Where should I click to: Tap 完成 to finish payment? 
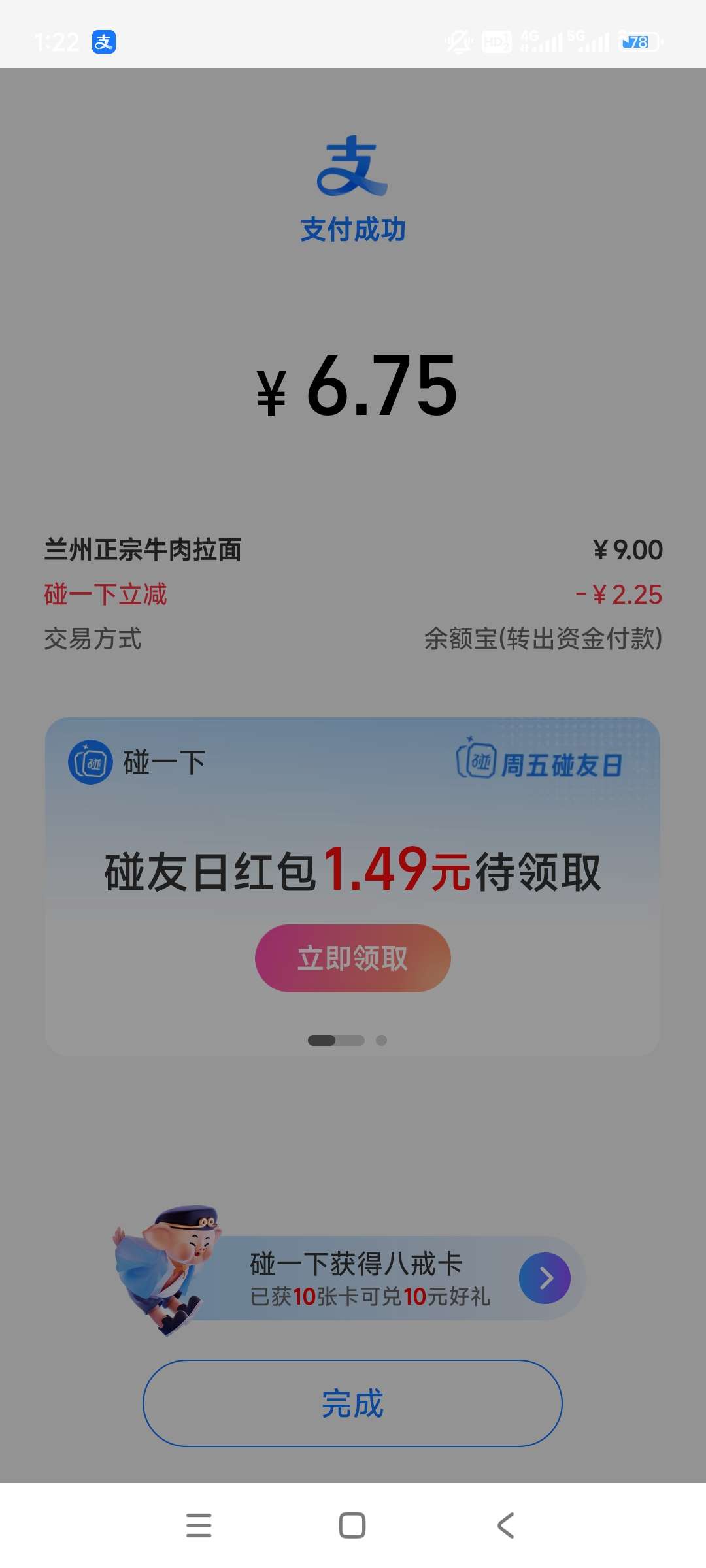coord(352,1403)
